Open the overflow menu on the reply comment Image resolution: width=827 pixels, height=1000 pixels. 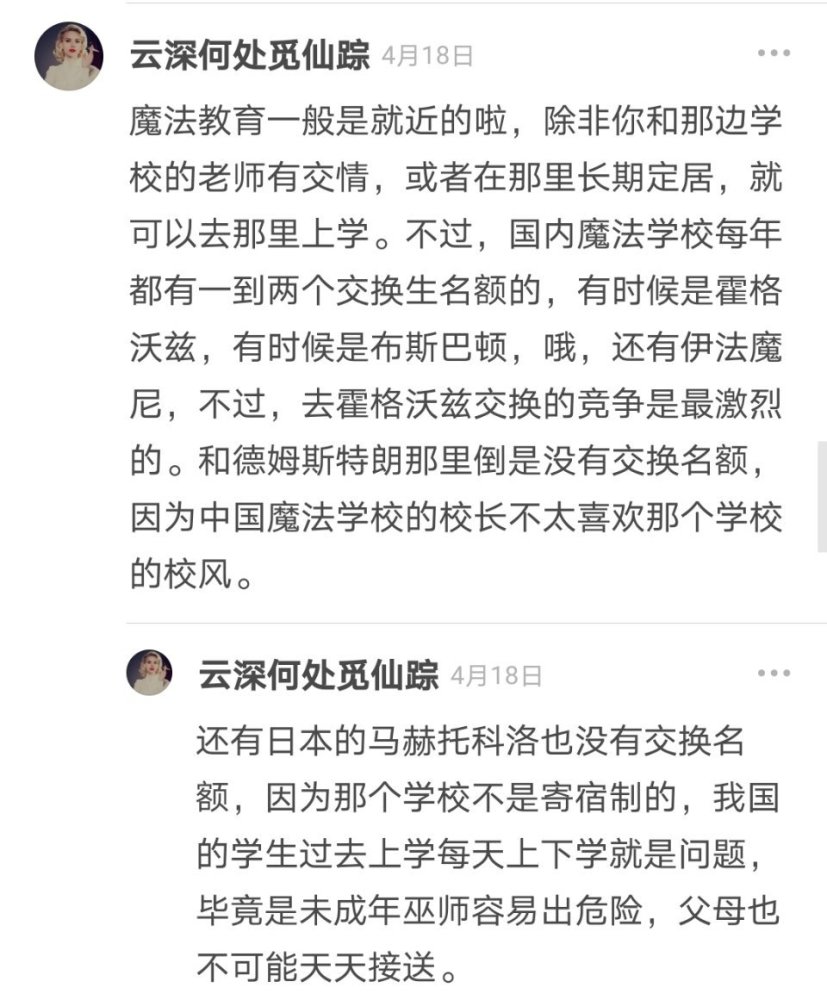click(x=773, y=673)
